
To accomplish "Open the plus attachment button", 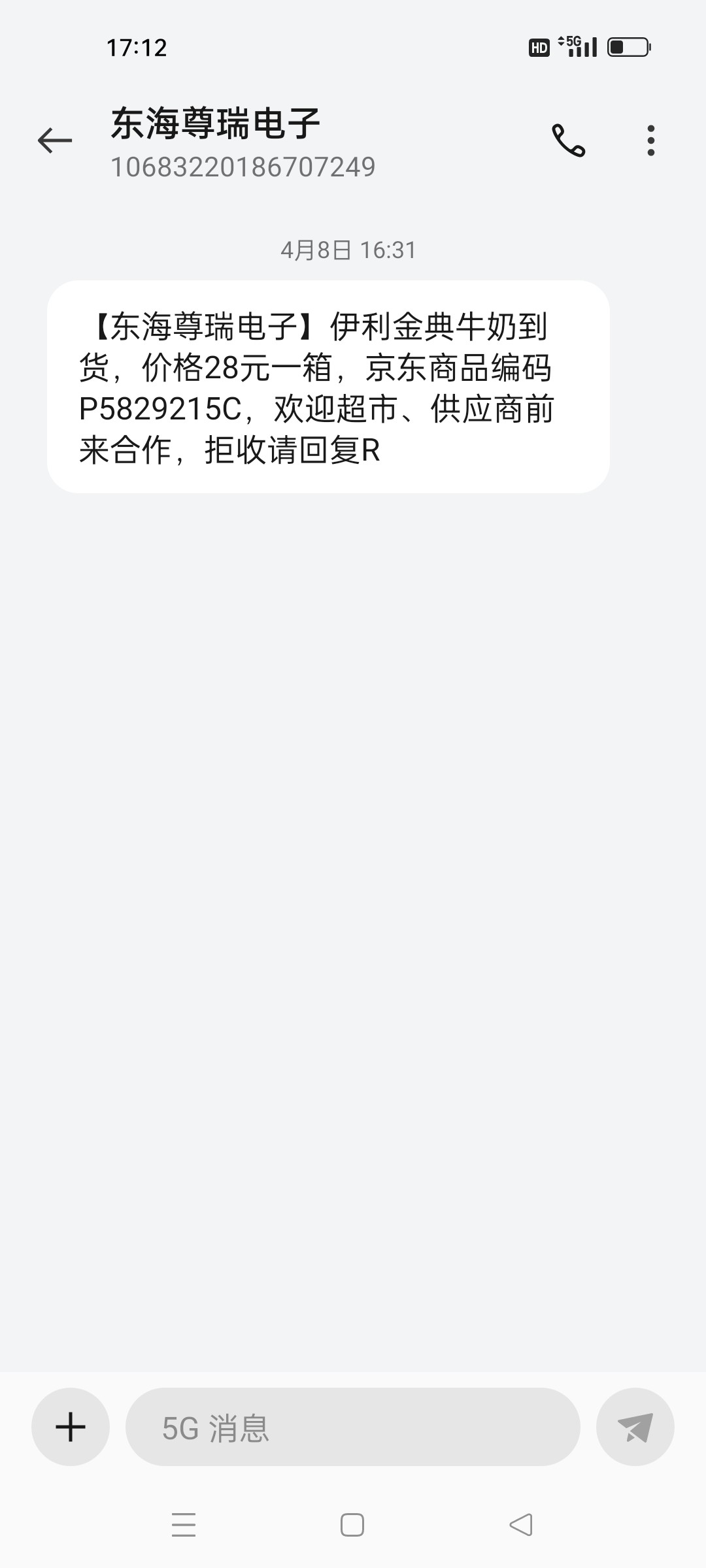I will 71,1427.
